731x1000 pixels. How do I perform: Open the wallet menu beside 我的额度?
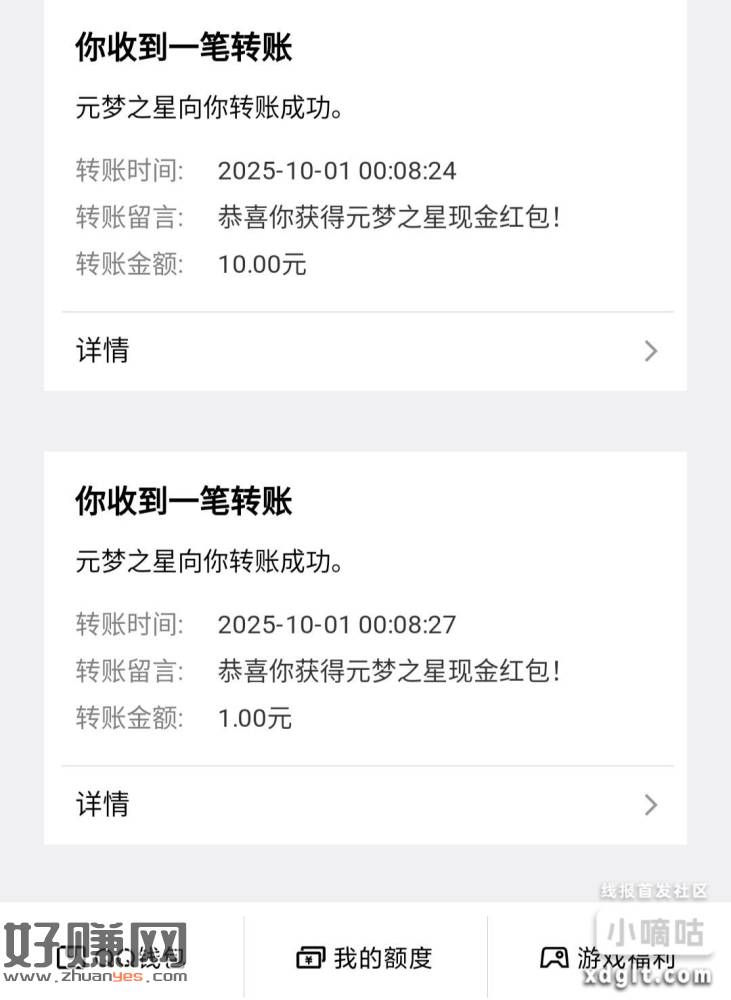pyautogui.click(x=121, y=957)
